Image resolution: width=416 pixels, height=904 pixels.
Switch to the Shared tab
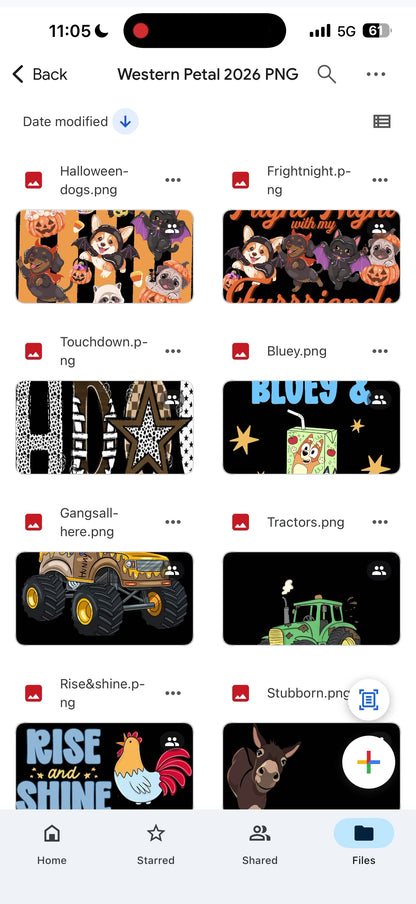260,844
